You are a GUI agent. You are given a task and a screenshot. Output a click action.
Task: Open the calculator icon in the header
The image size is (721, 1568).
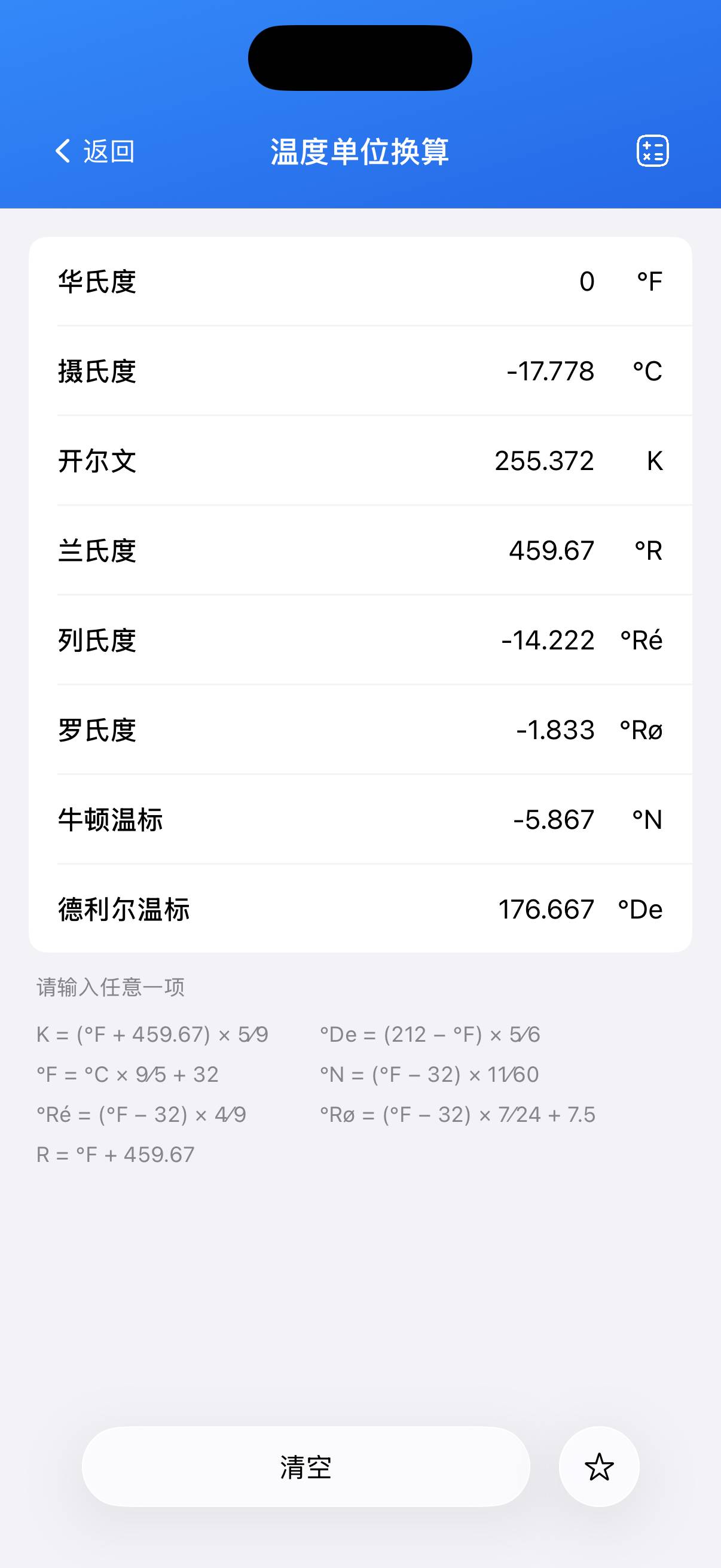pos(652,151)
